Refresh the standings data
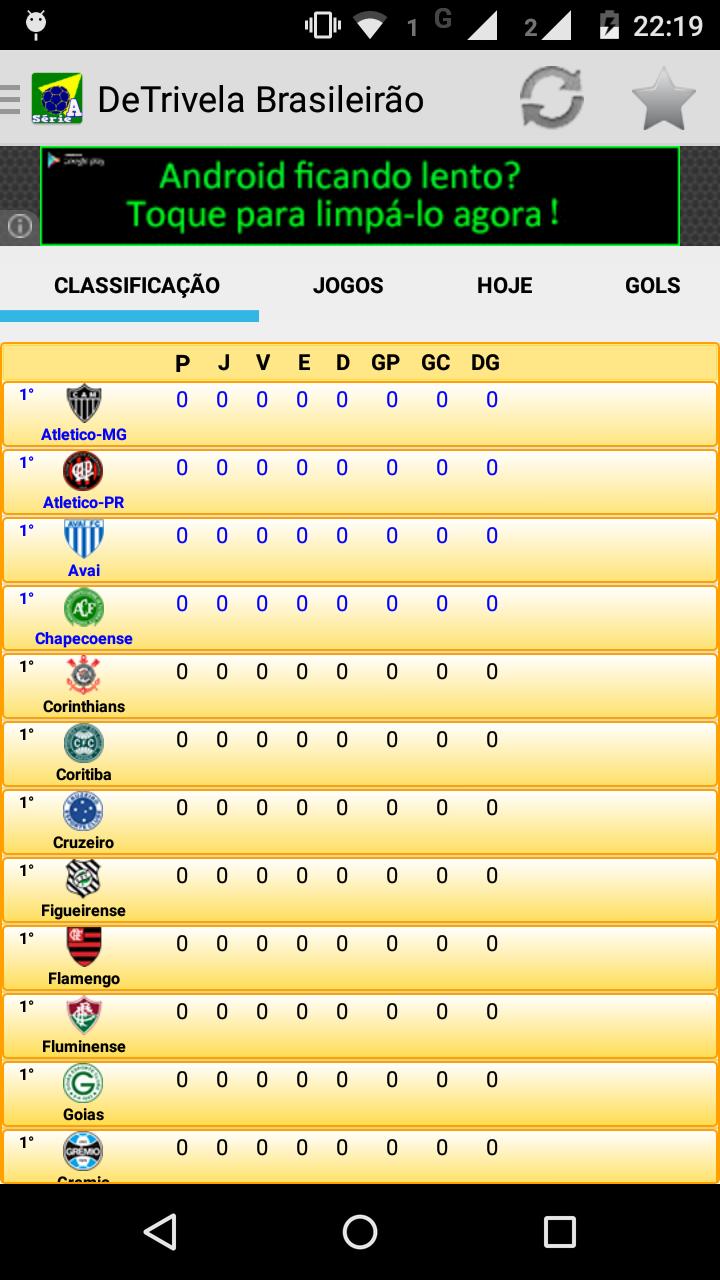The width and height of the screenshot is (720, 1280). (551, 98)
